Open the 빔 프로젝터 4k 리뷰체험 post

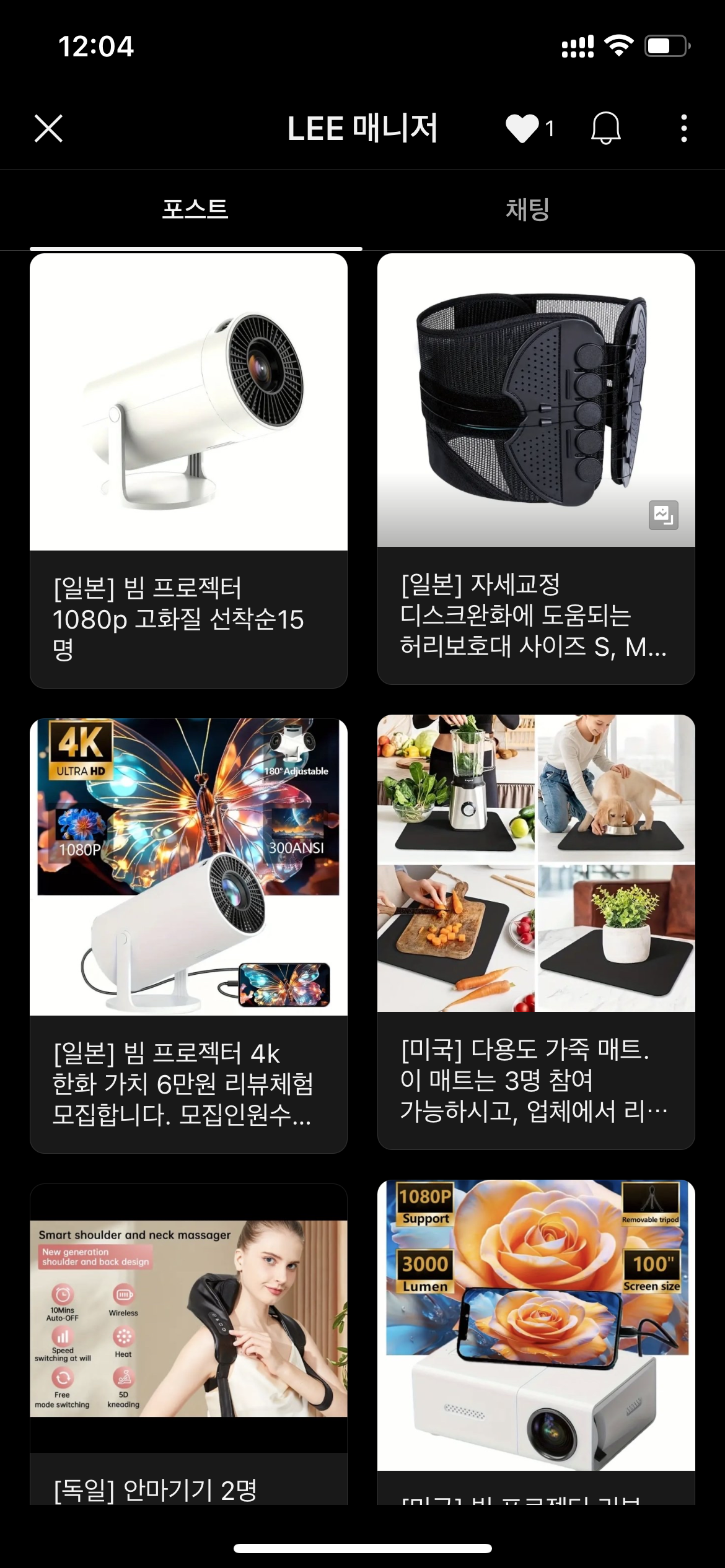(188, 935)
